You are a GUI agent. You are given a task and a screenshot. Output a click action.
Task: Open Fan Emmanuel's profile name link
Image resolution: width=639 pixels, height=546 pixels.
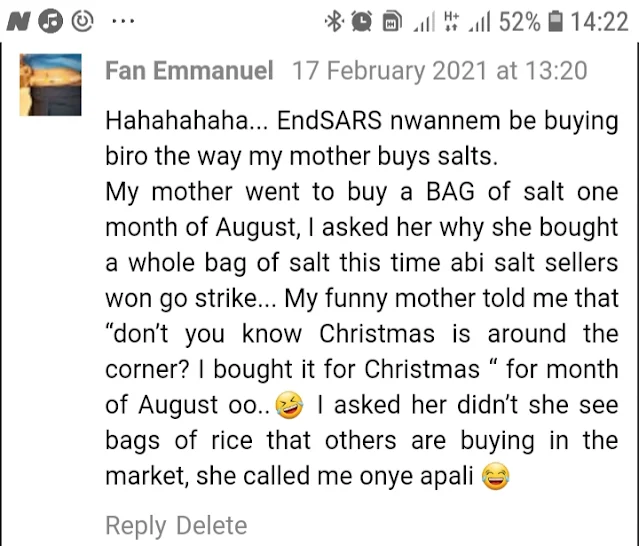coord(189,70)
